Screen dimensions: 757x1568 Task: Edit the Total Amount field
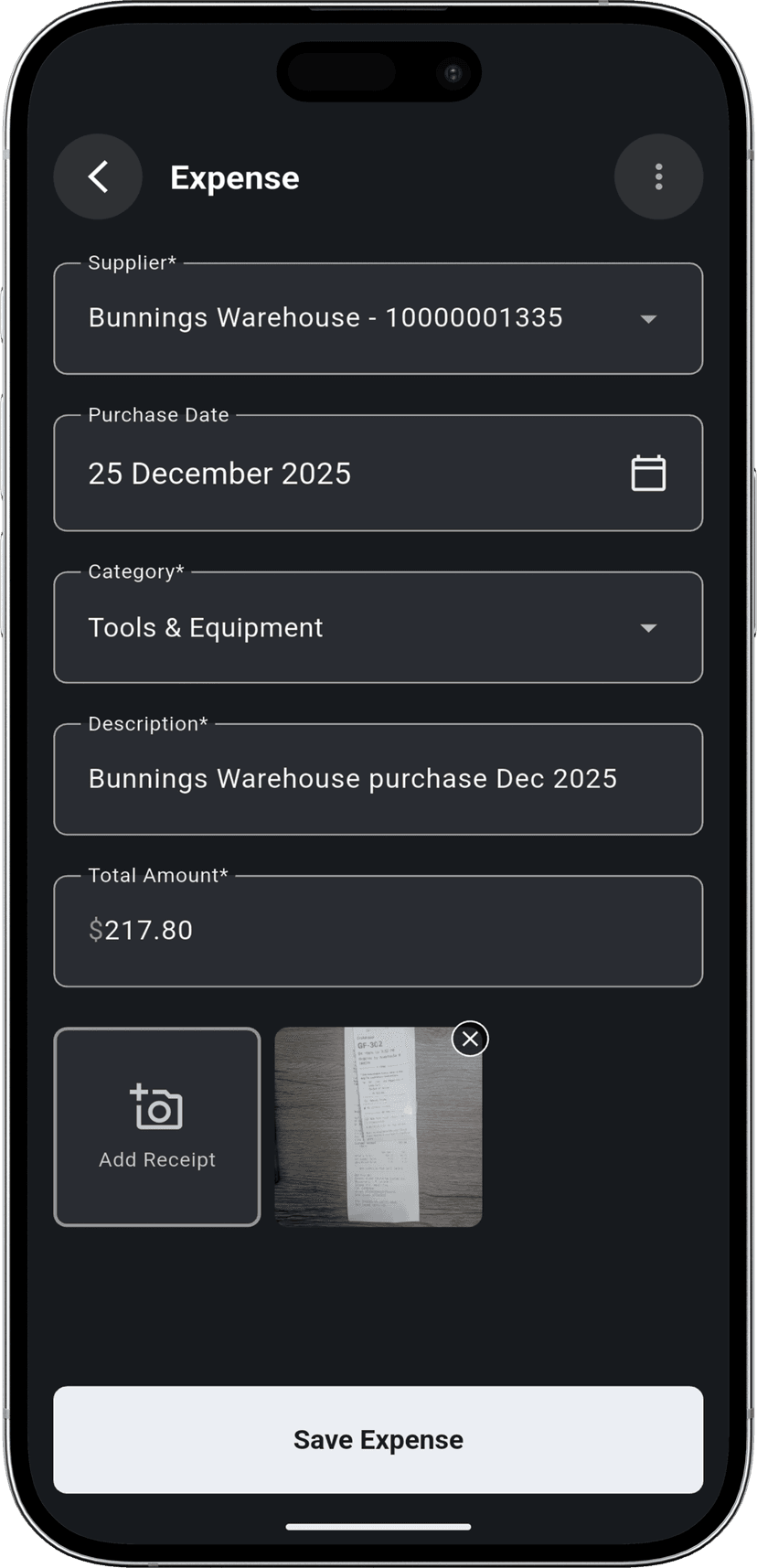378,931
